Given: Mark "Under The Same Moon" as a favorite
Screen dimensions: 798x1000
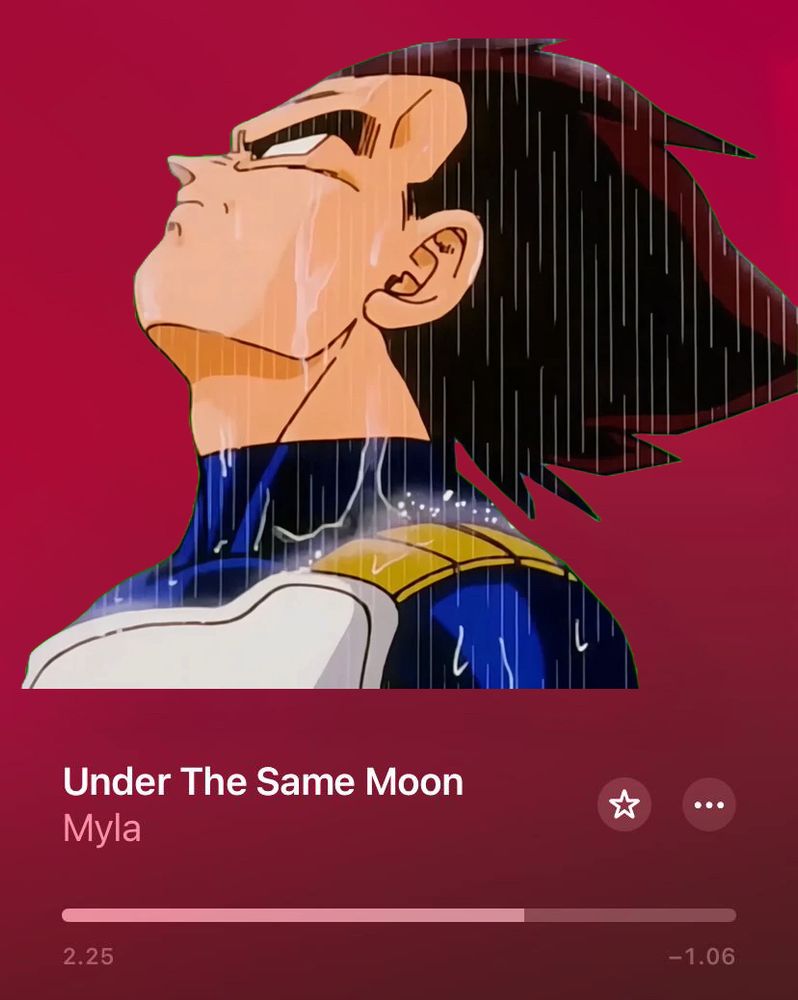Looking at the screenshot, I should coord(624,805).
